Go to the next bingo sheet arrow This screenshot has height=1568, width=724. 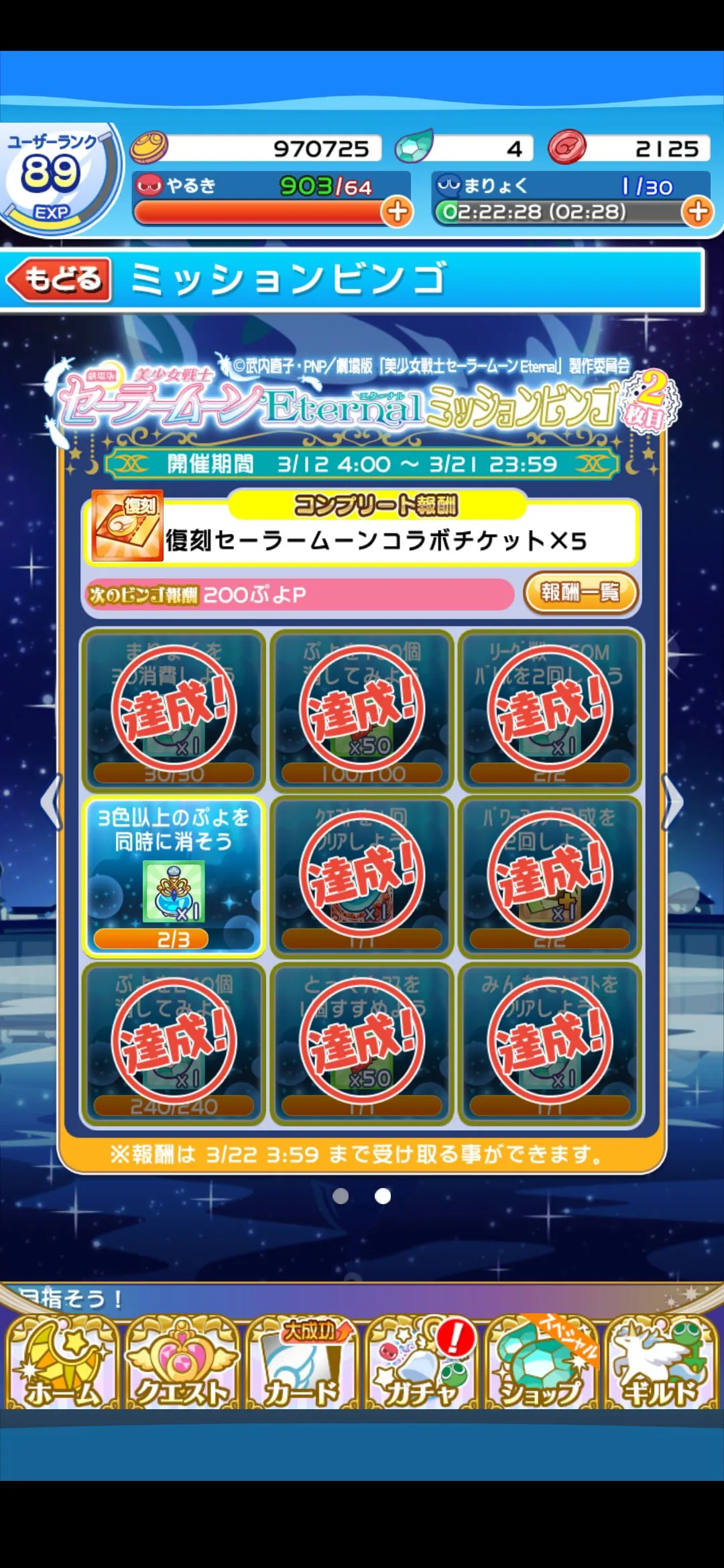(672, 802)
